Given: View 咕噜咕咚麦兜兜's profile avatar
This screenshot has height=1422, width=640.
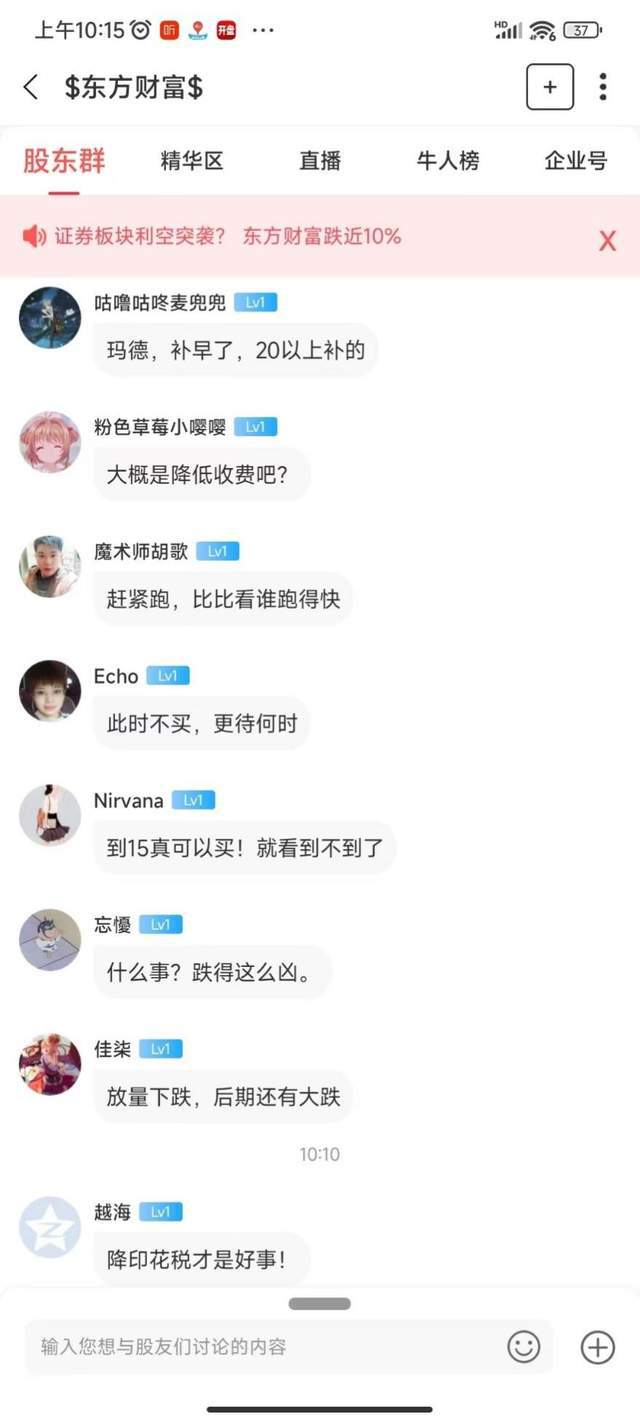Looking at the screenshot, I should [50, 318].
